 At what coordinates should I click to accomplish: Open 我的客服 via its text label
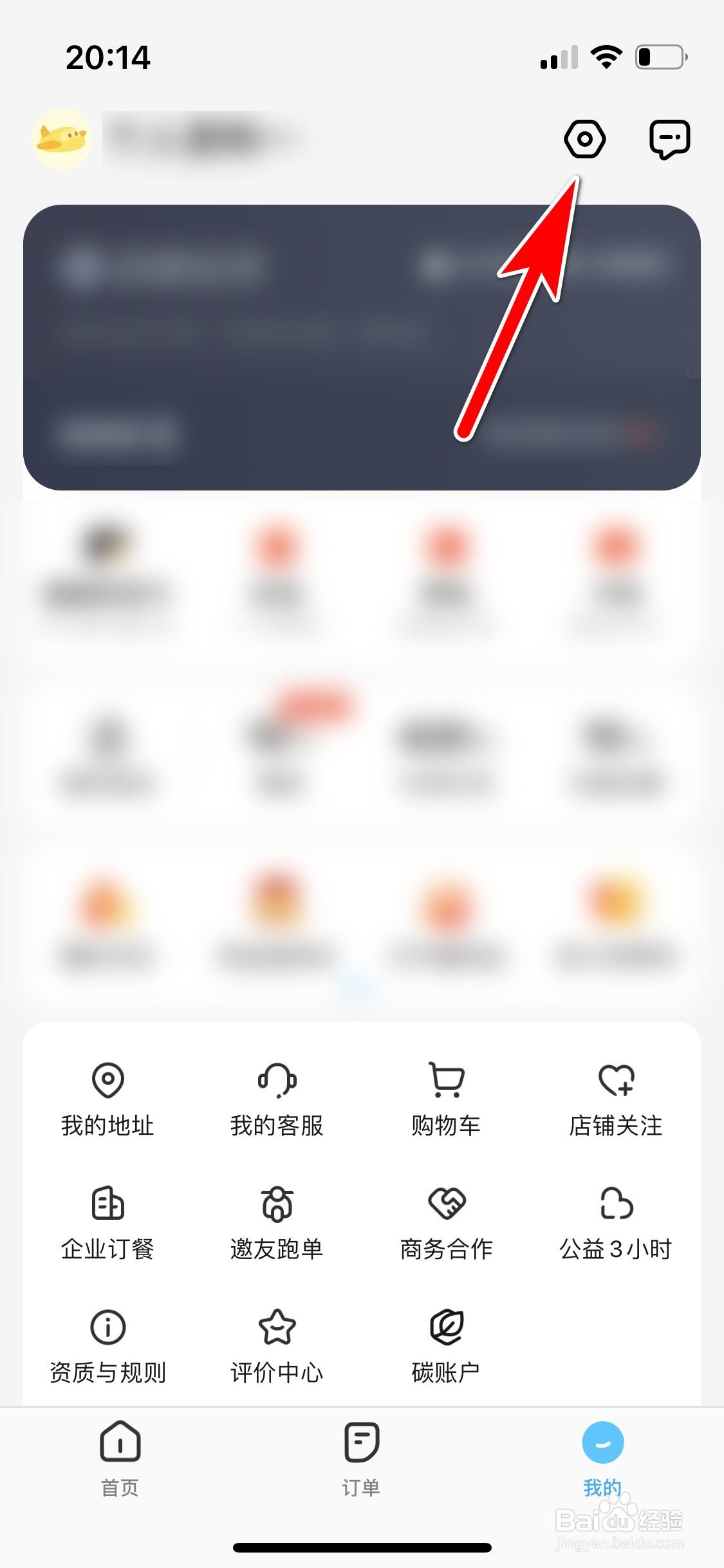tap(277, 1125)
